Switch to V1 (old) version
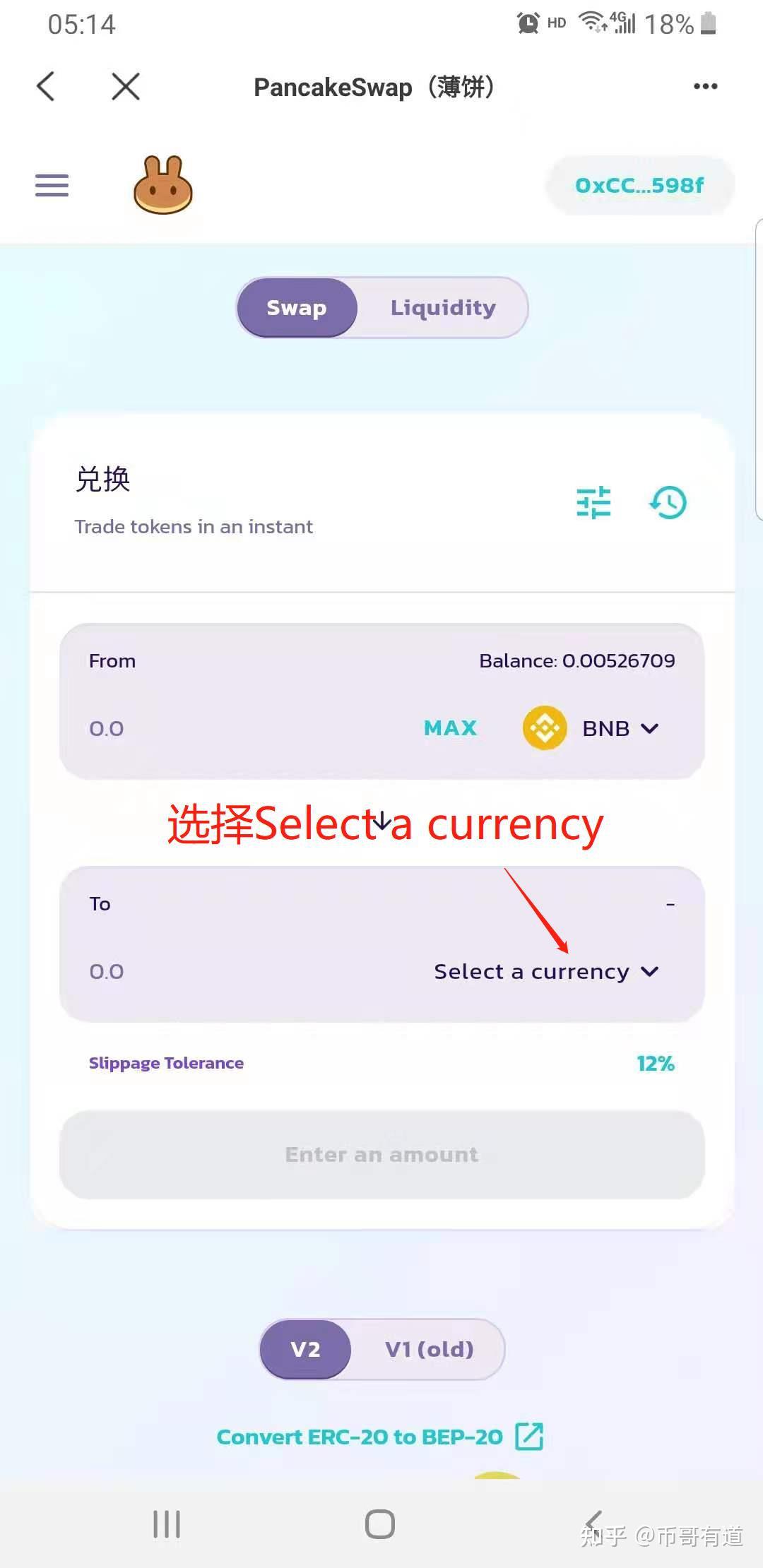Screen dimensions: 763x1568 pos(429,1350)
